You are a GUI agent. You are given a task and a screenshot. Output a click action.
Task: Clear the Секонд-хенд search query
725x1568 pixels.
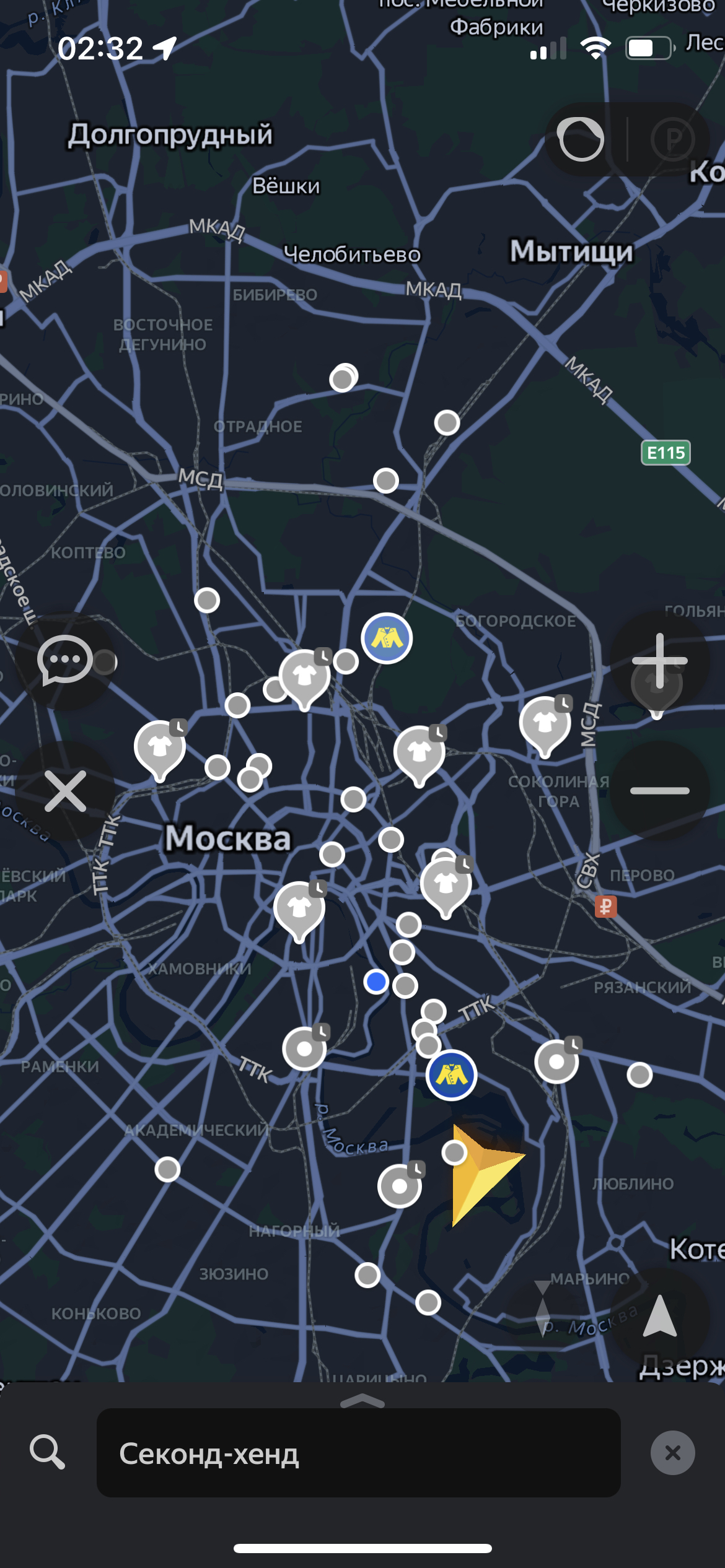672,1453
